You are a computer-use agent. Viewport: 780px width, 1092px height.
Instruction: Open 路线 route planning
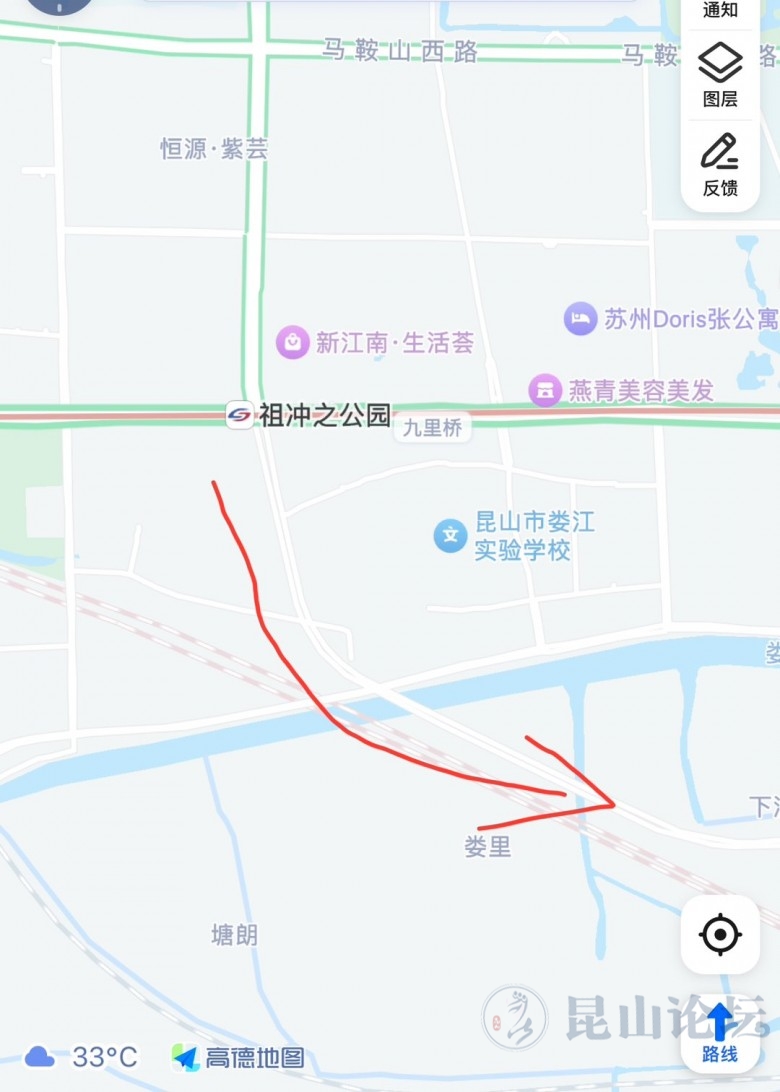720,1034
